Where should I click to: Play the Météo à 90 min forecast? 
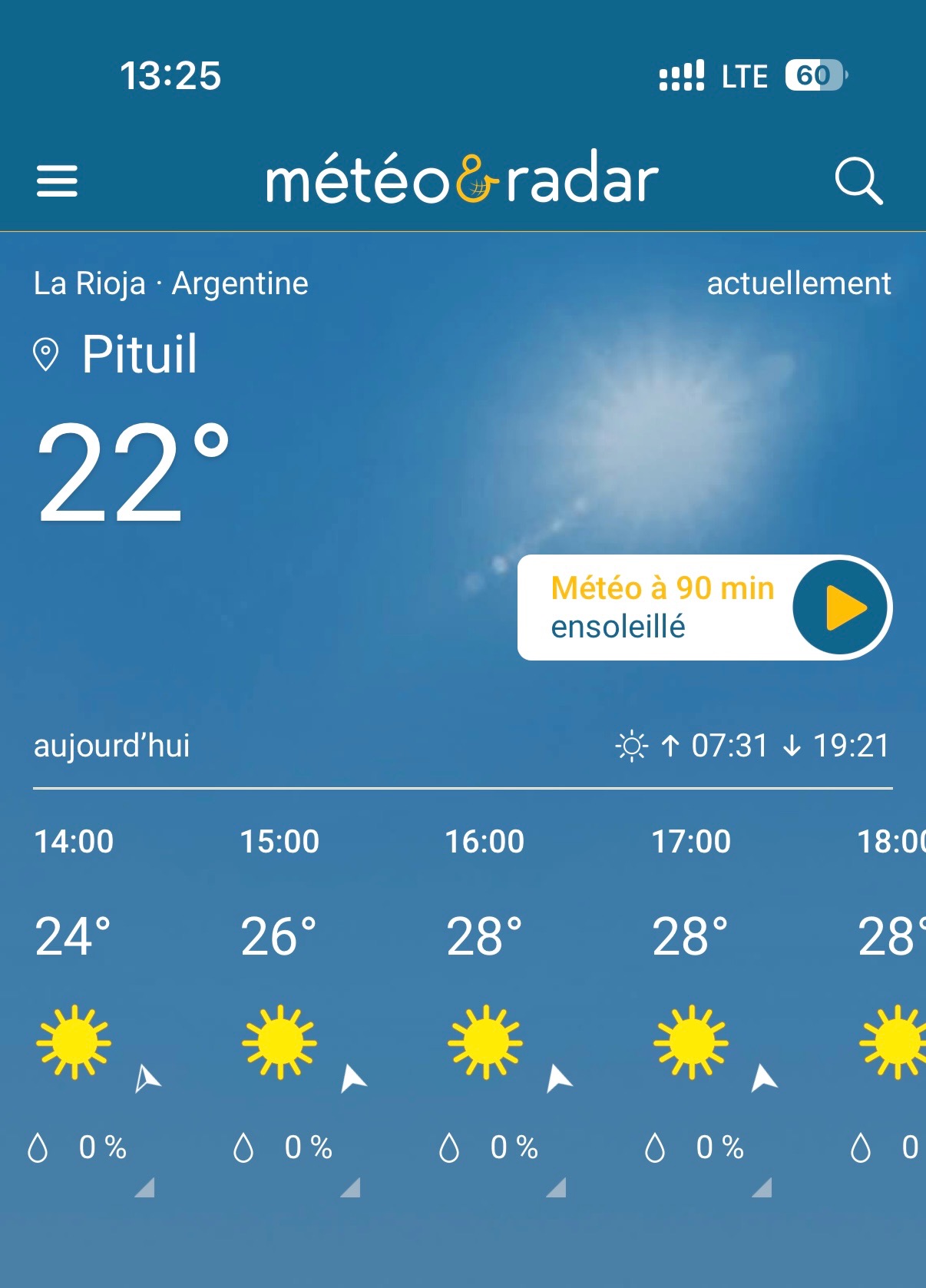coord(841,608)
